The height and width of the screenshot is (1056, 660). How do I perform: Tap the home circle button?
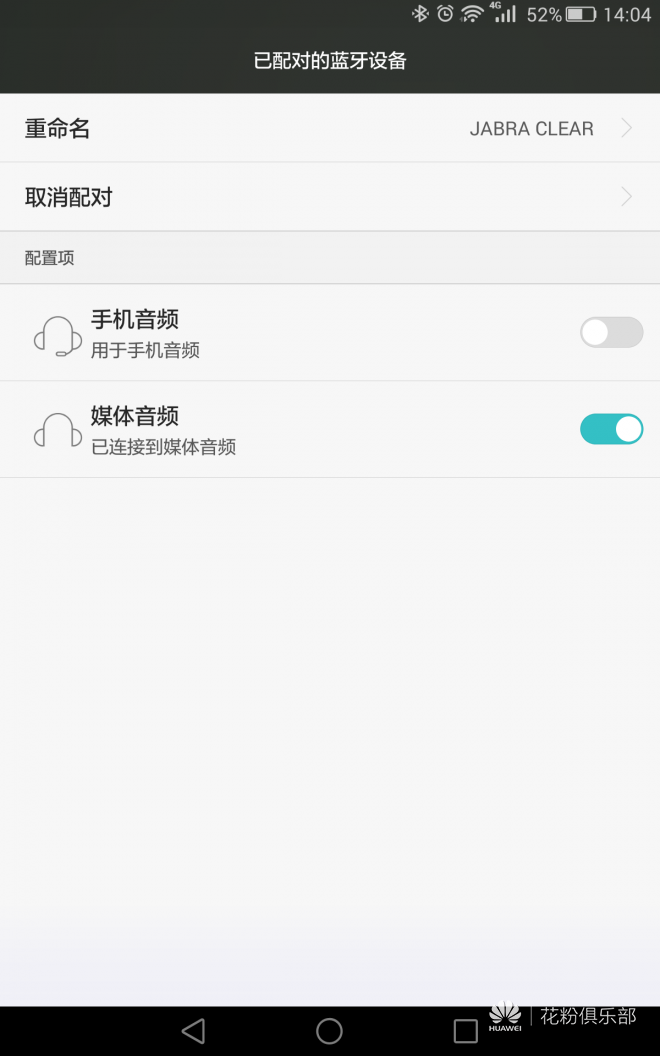point(329,1030)
